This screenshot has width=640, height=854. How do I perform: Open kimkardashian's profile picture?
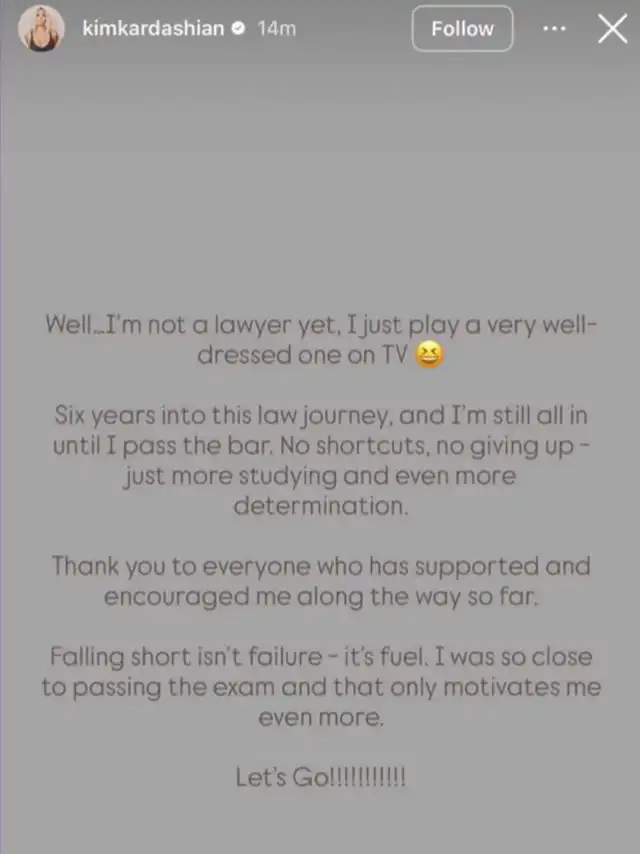(41, 29)
